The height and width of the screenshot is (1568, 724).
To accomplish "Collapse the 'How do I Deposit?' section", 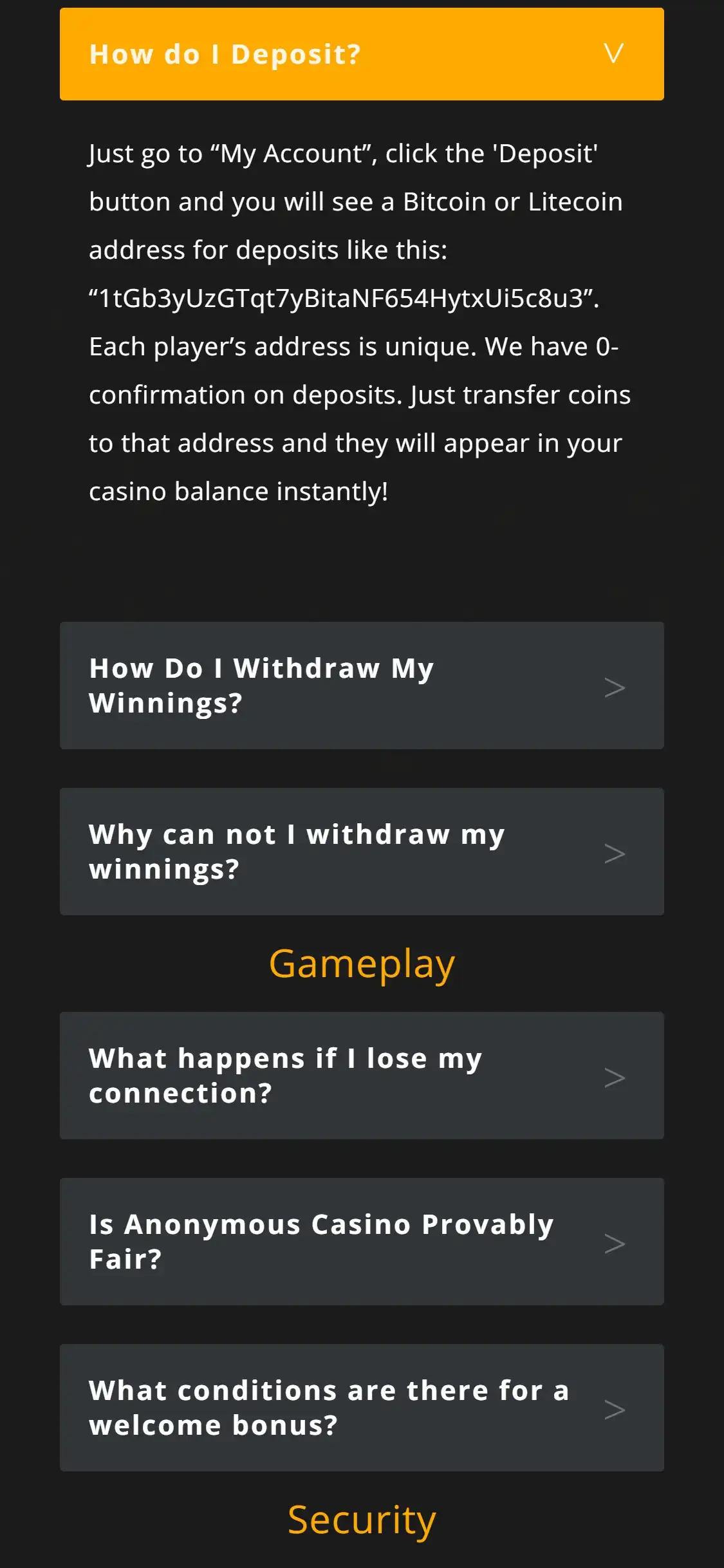I will click(361, 54).
